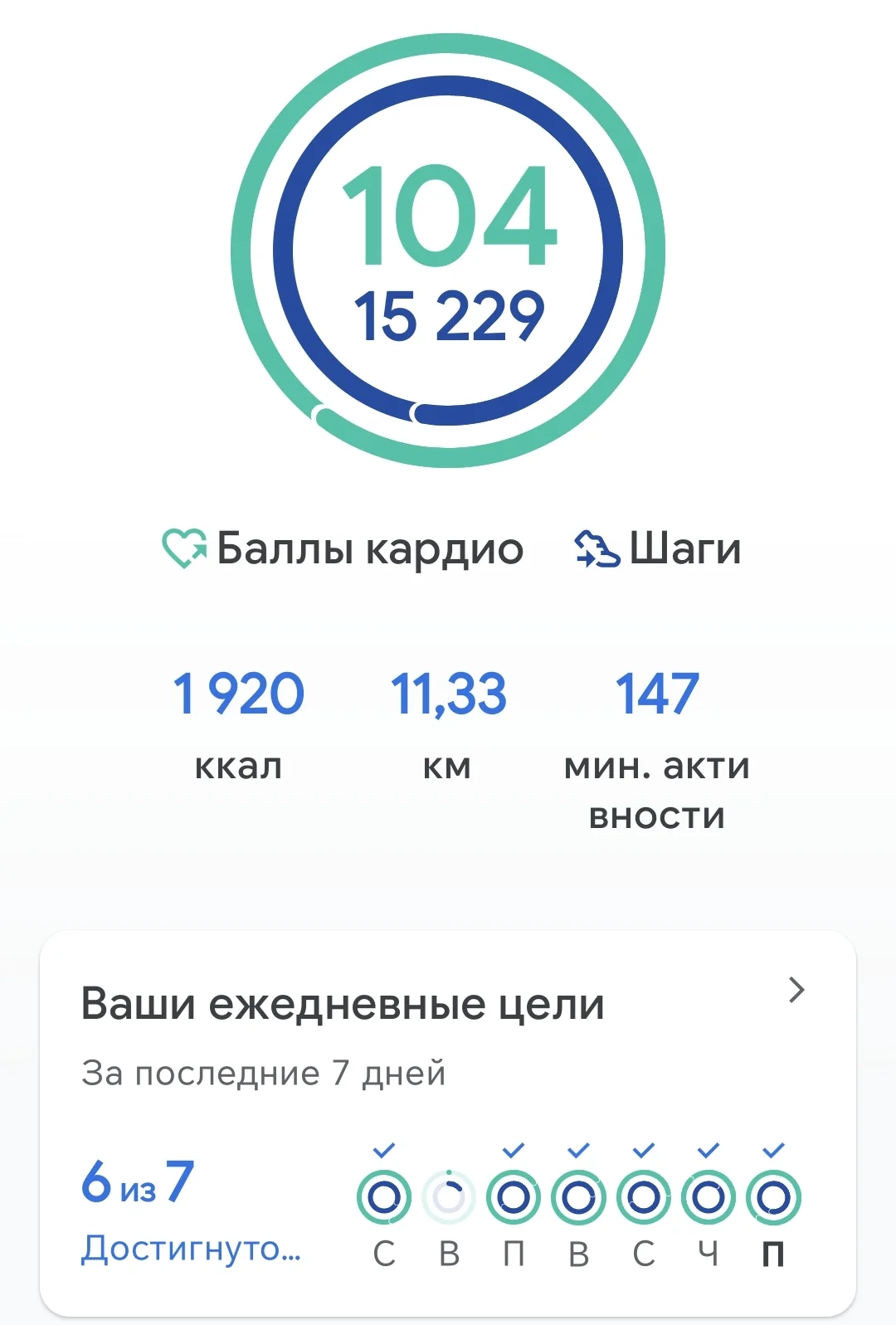
Task: View the 11,33 км distance details
Action: coord(448,723)
